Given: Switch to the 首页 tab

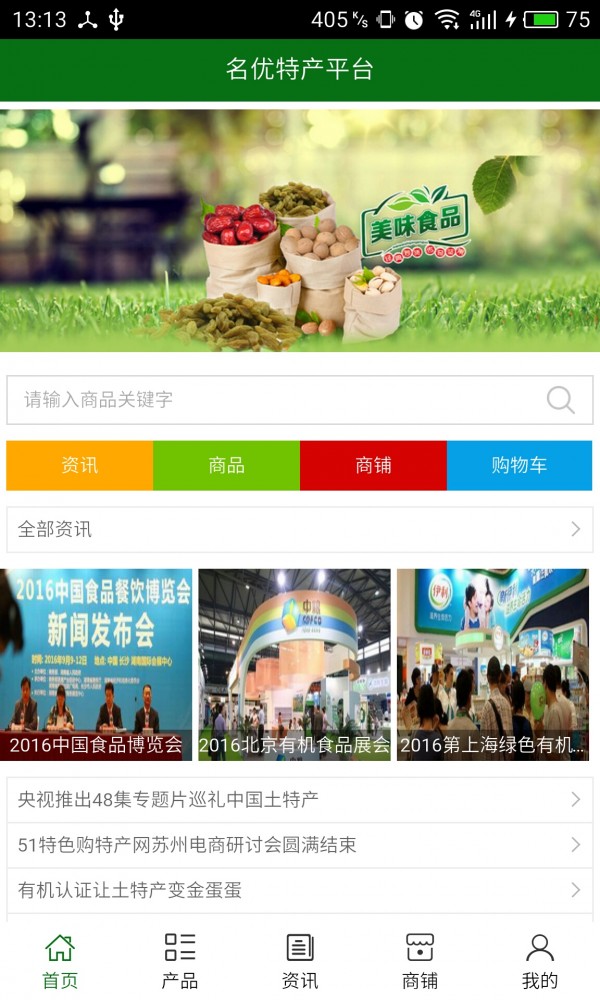Looking at the screenshot, I should point(60,960).
